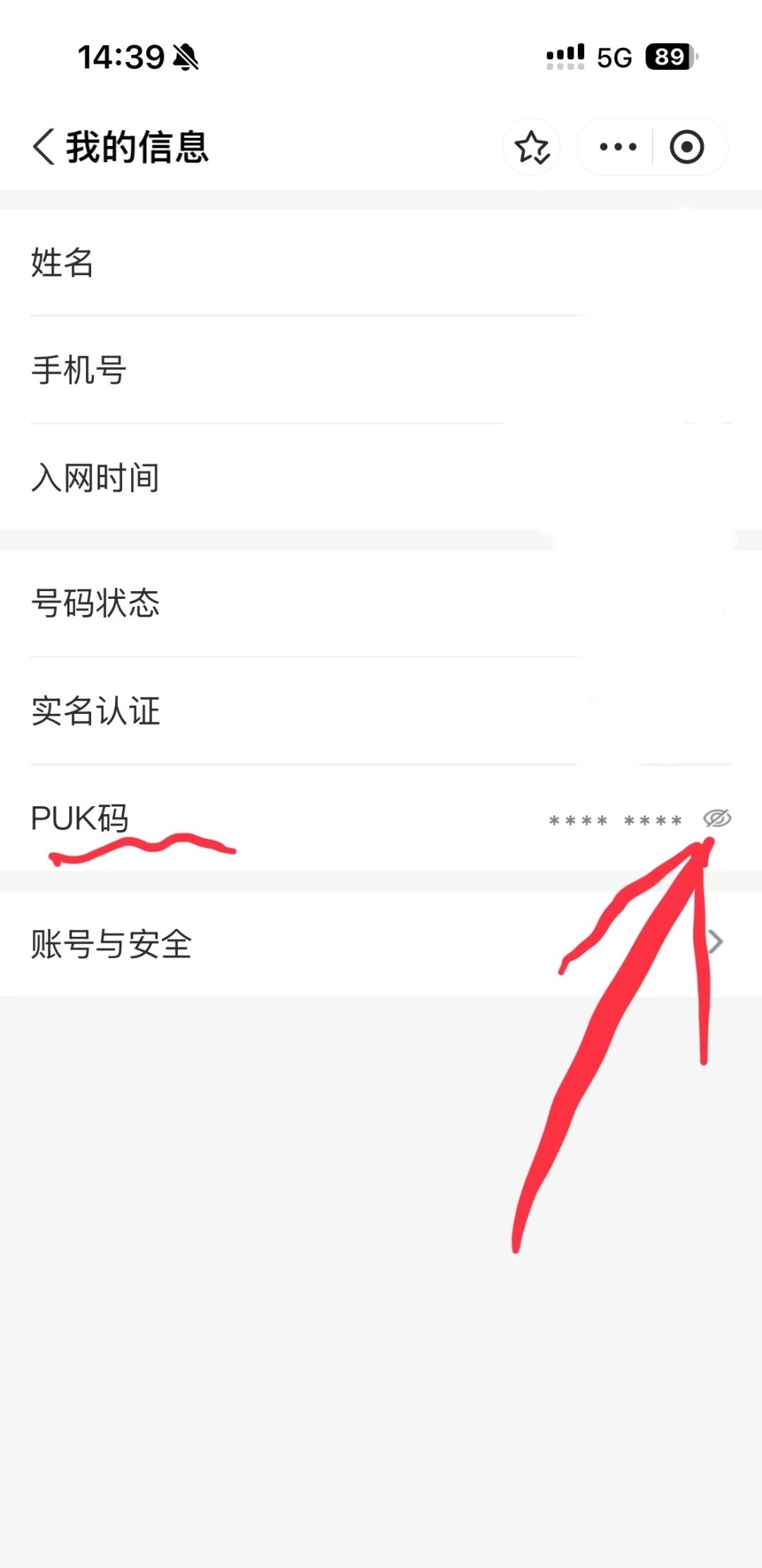Screen dimensions: 762x1568
Task: Close the mini program via circle button
Action: 687,147
